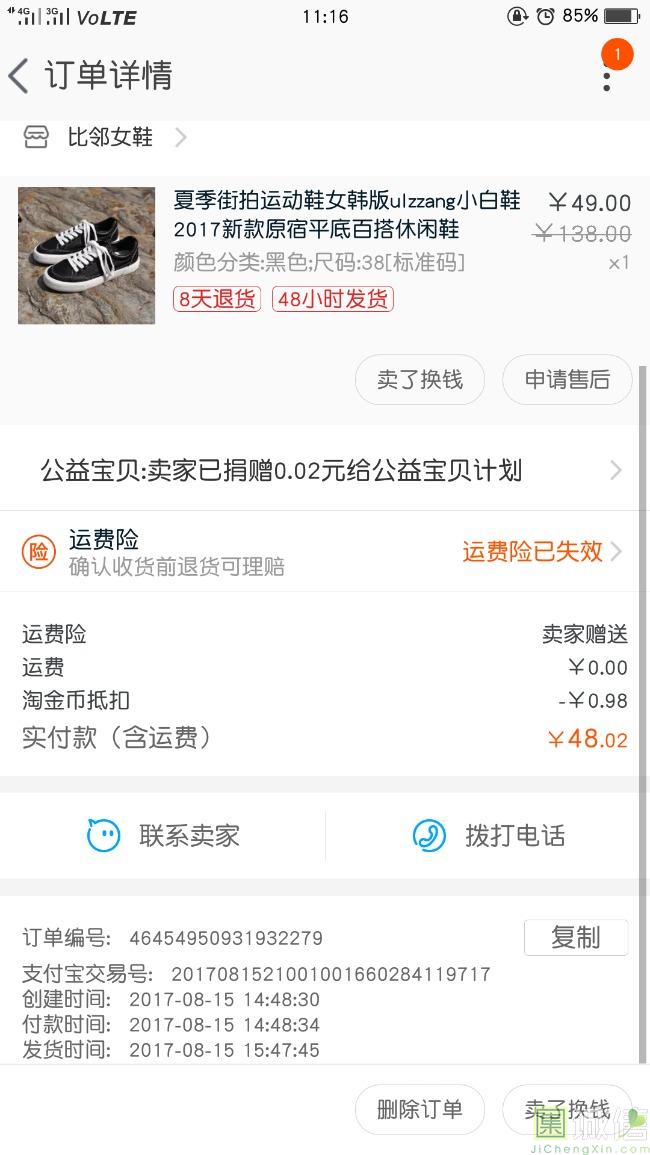Viewport: 650px width, 1155px height.
Task: Go back from the order details page
Action: click(20, 76)
